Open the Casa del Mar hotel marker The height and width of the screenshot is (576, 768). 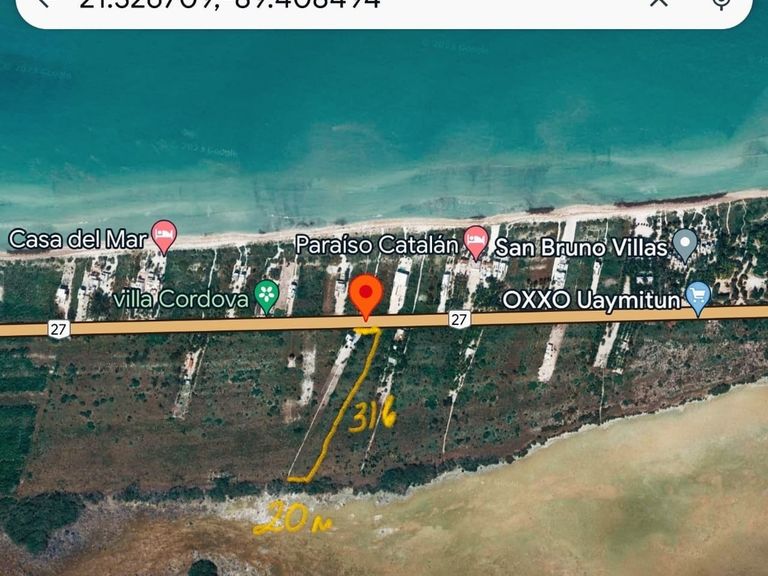click(164, 237)
